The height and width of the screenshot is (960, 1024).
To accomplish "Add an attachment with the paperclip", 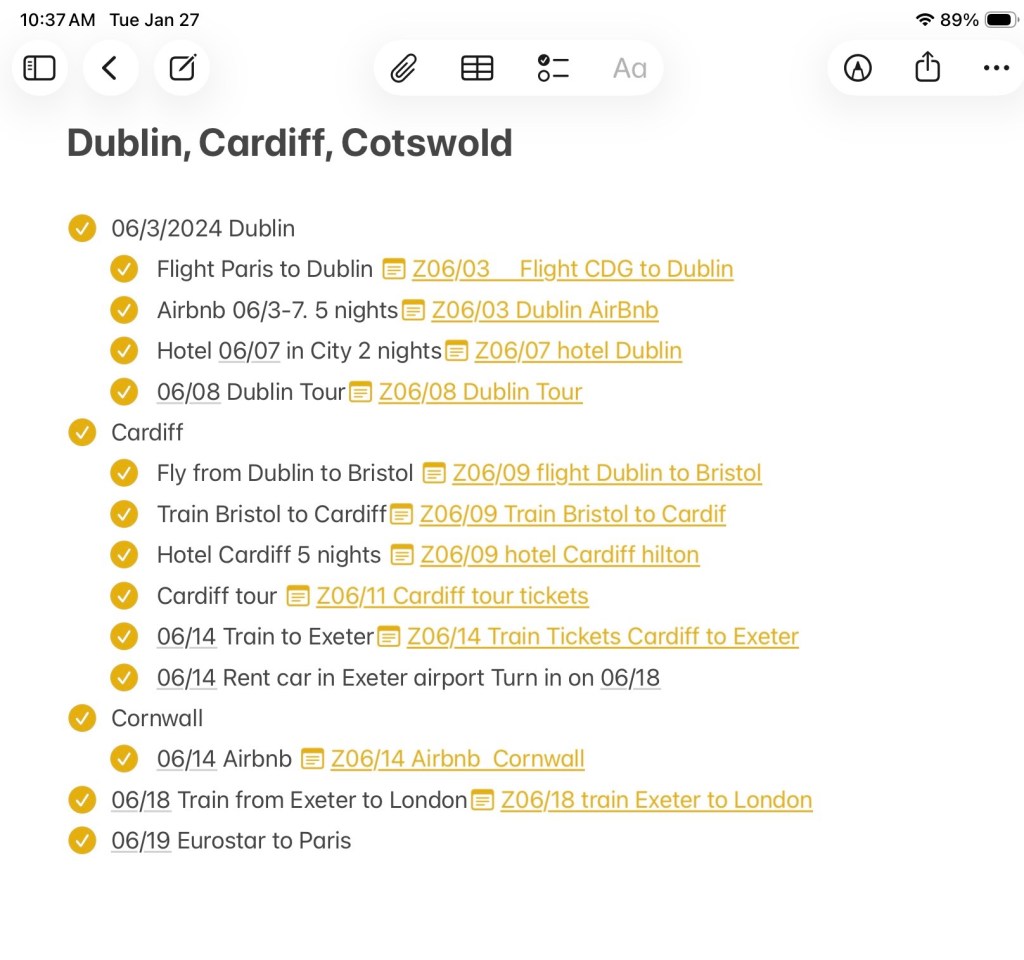I will (403, 68).
